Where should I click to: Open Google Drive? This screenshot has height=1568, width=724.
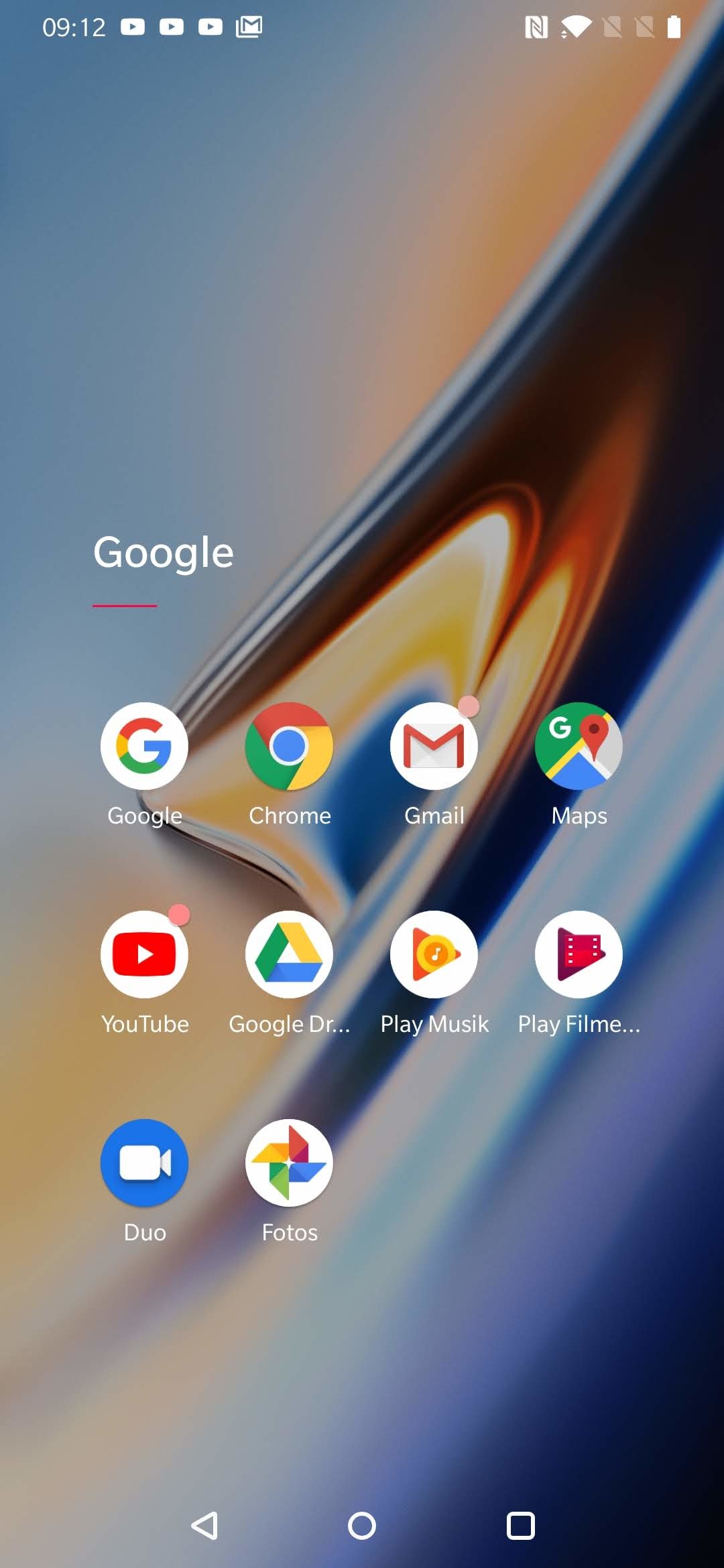tap(289, 954)
